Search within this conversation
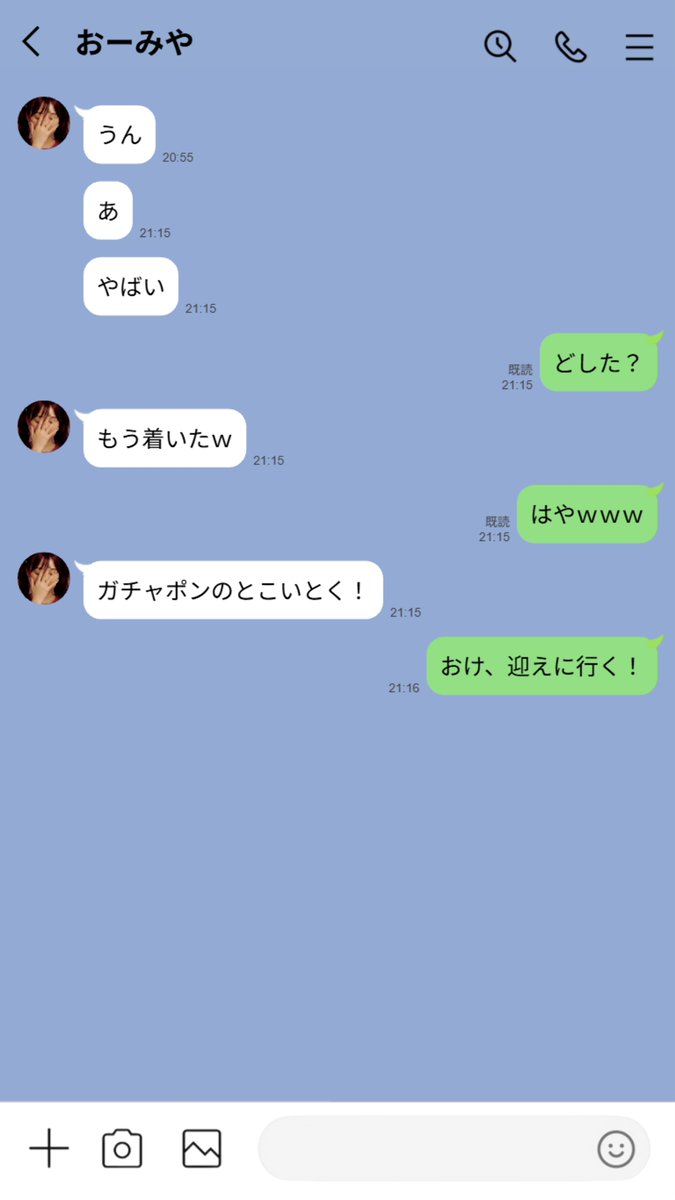This screenshot has width=675, height=1200. [500, 46]
